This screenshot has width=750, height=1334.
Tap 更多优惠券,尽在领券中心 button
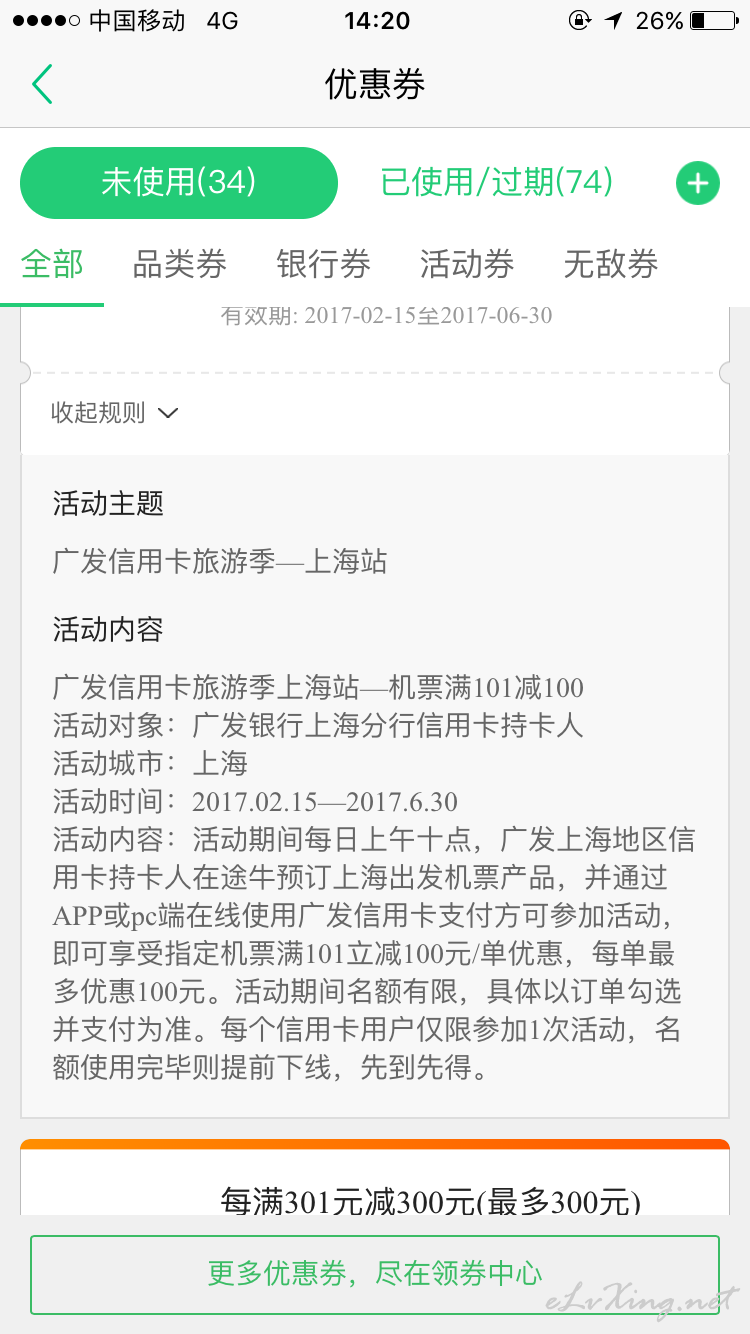[x=375, y=1274]
